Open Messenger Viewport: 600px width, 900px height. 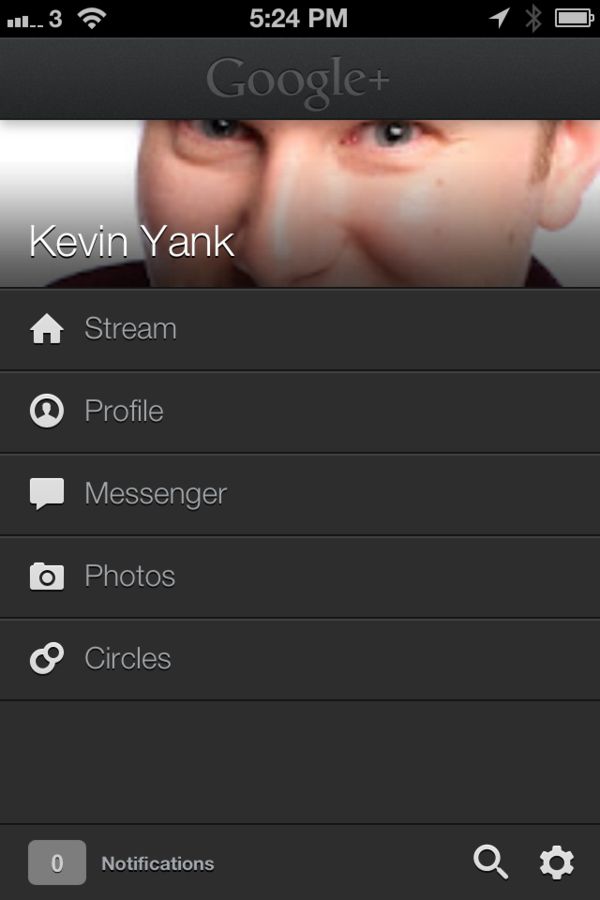(x=155, y=494)
